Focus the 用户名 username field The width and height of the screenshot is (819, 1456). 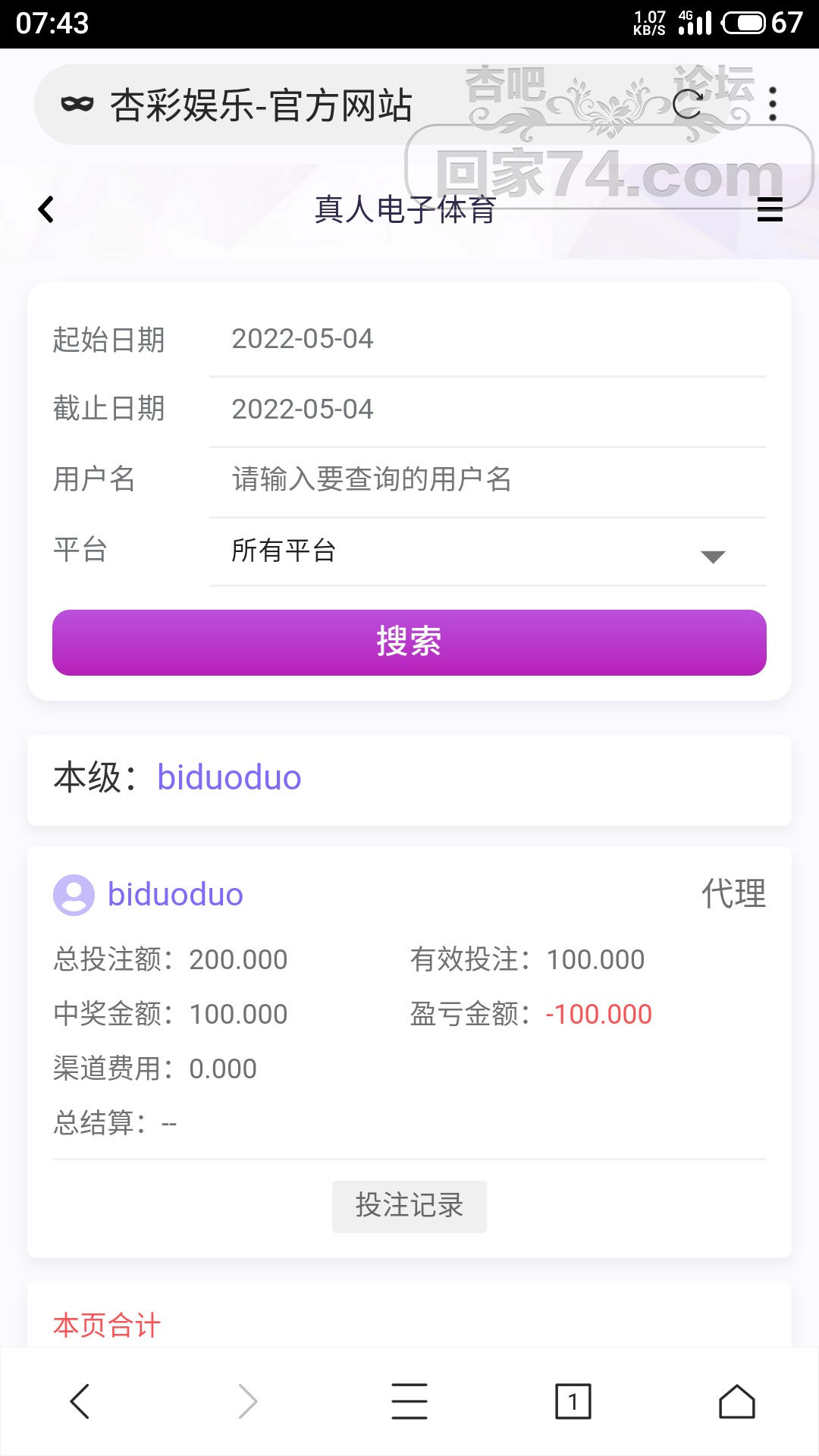[x=487, y=479]
